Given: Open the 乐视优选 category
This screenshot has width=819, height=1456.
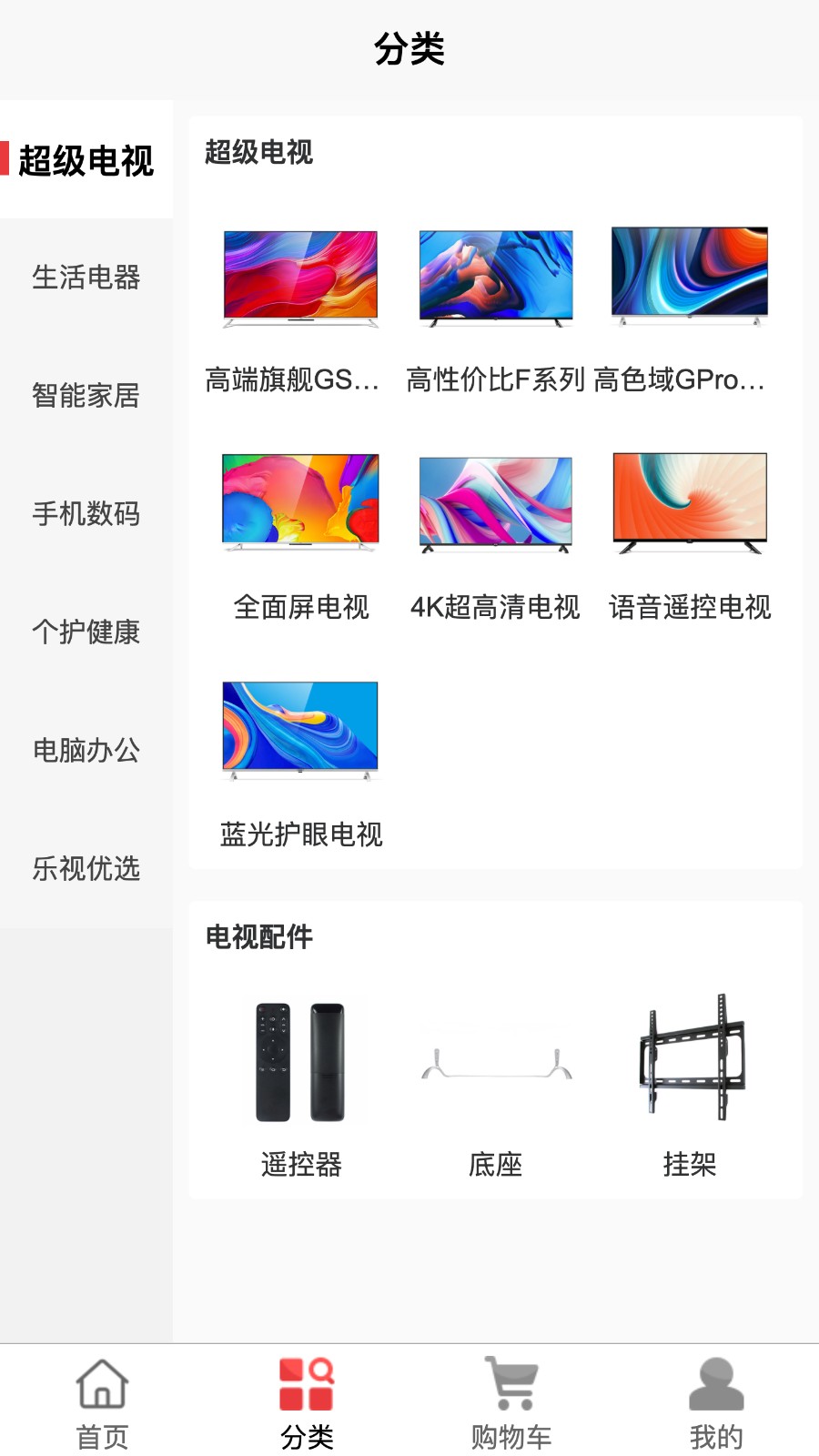Looking at the screenshot, I should [86, 870].
